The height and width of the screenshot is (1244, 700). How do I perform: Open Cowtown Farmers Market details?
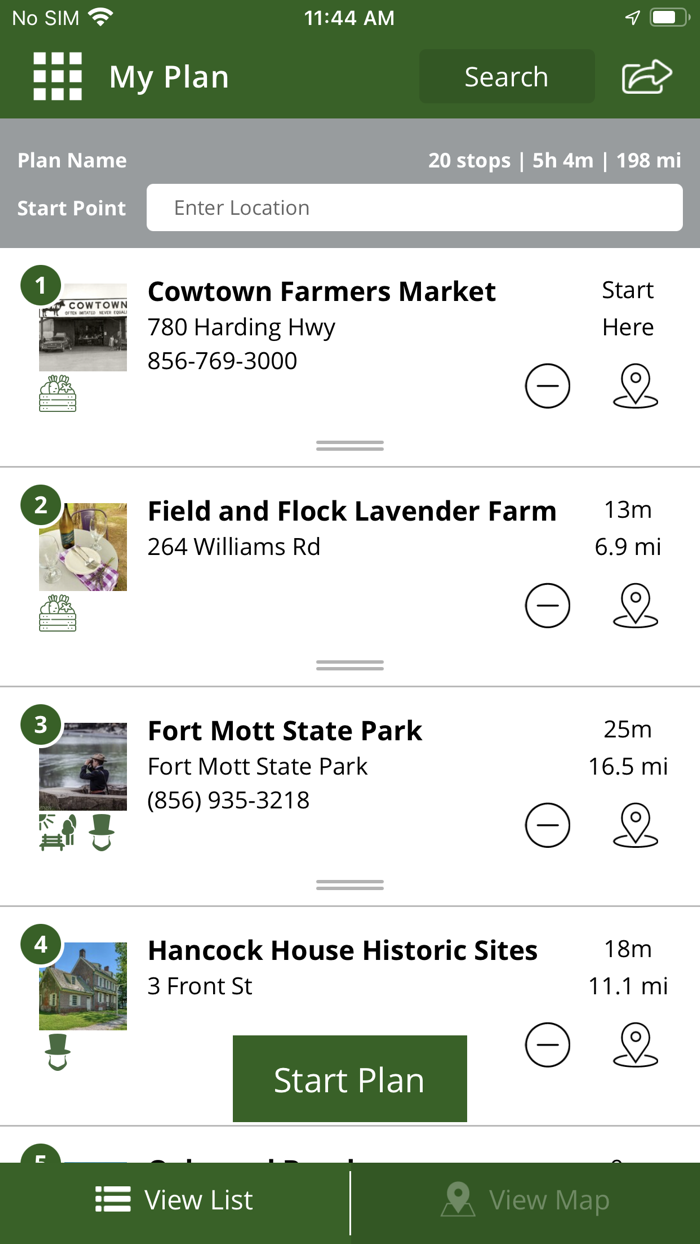click(x=321, y=292)
